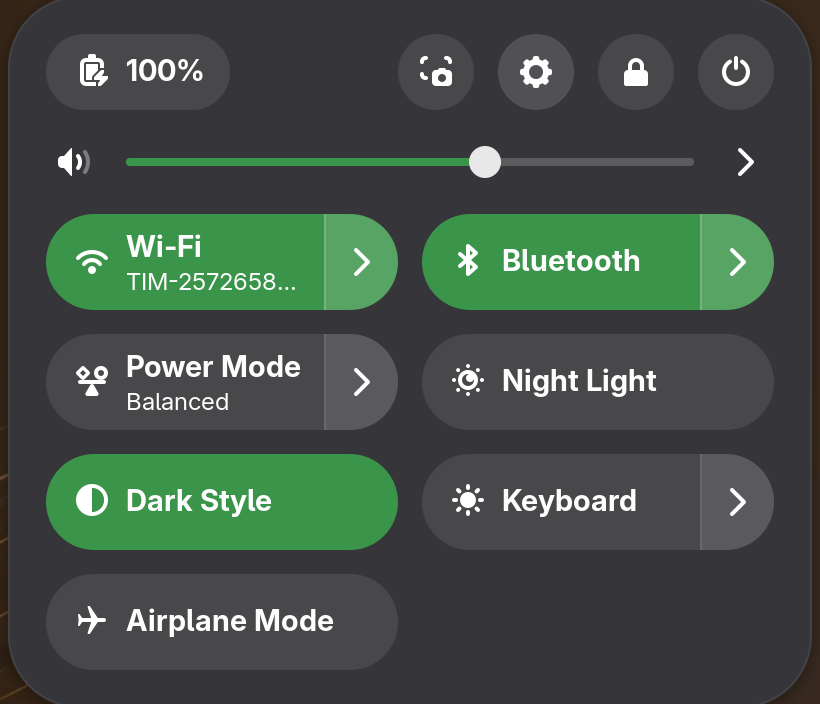This screenshot has height=704, width=820.
Task: Switch off Dark Style
Action: (222, 502)
